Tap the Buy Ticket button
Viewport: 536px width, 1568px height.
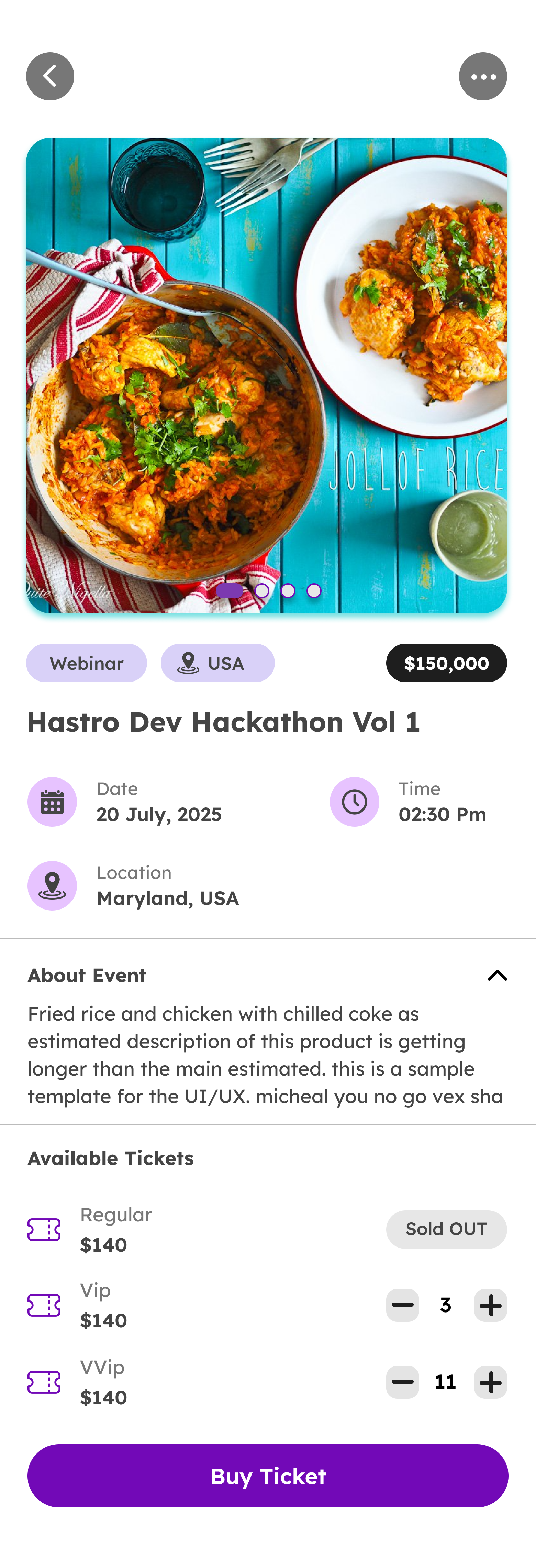[x=268, y=1476]
